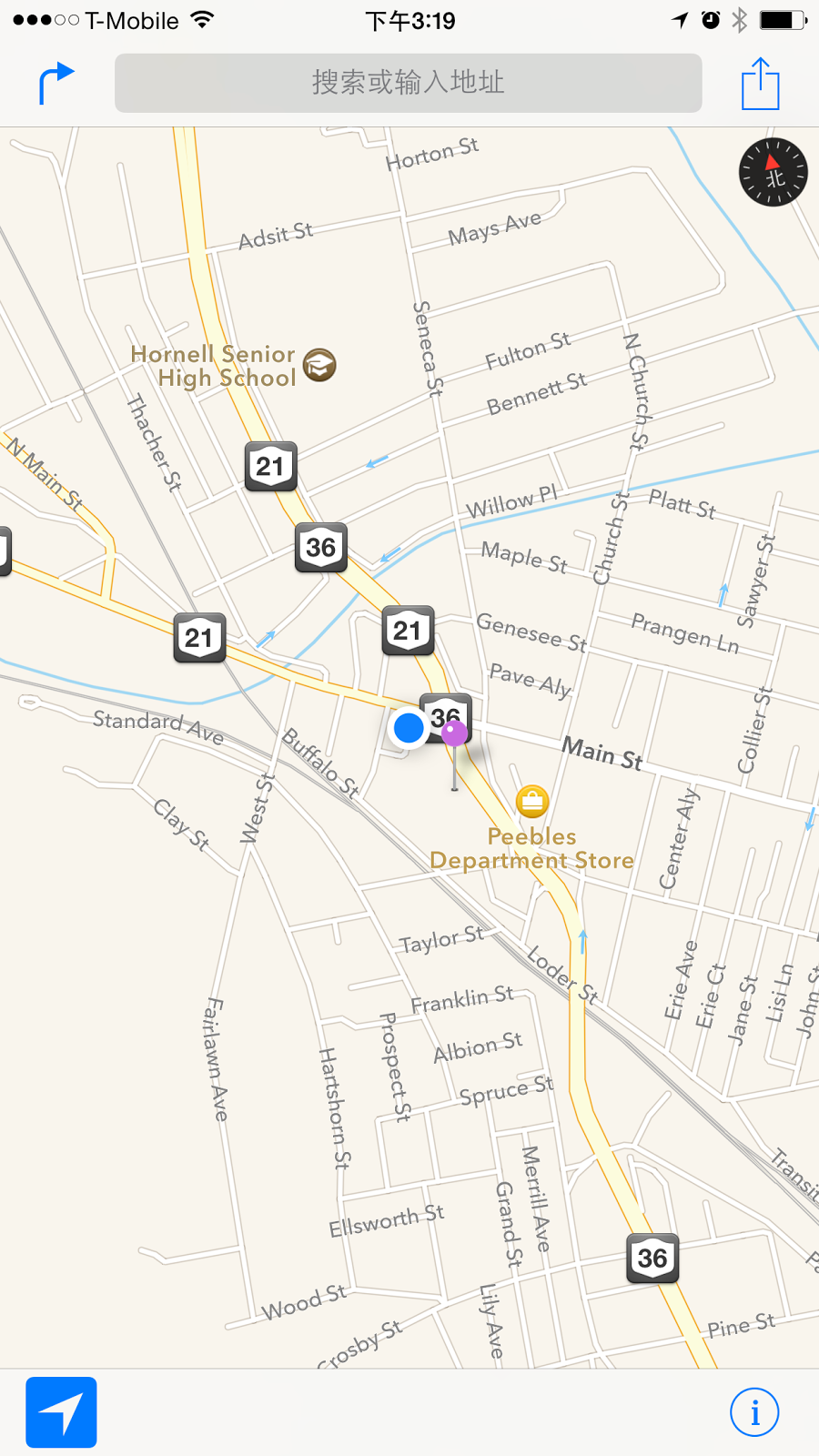Tap the Peebles Department Store label
Viewport: 819px width, 1456px height.
coord(531,847)
